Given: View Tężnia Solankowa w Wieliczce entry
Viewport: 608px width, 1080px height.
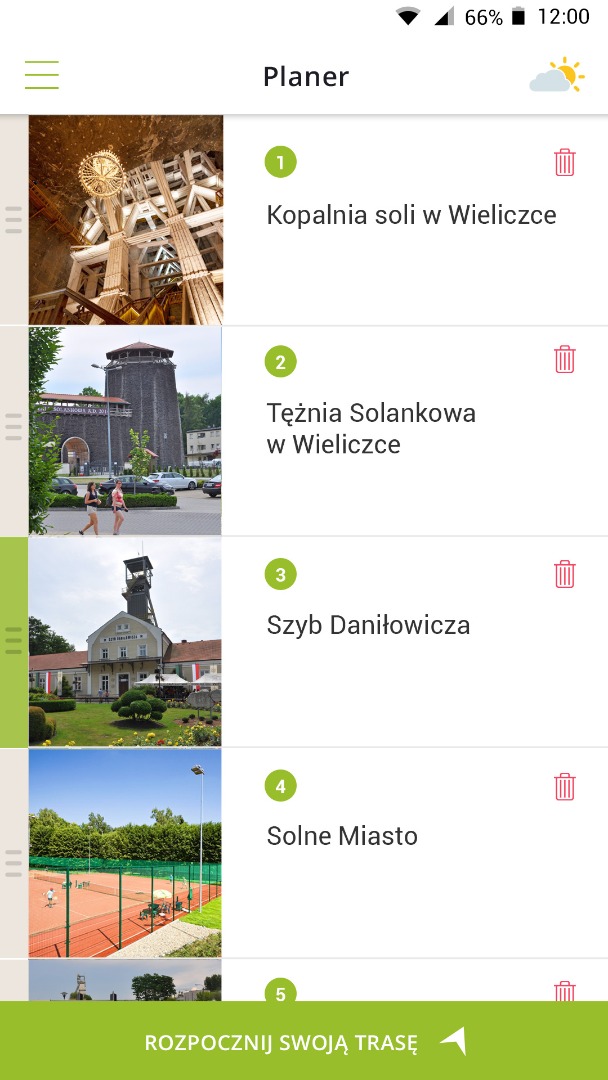Looking at the screenshot, I should 371,428.
